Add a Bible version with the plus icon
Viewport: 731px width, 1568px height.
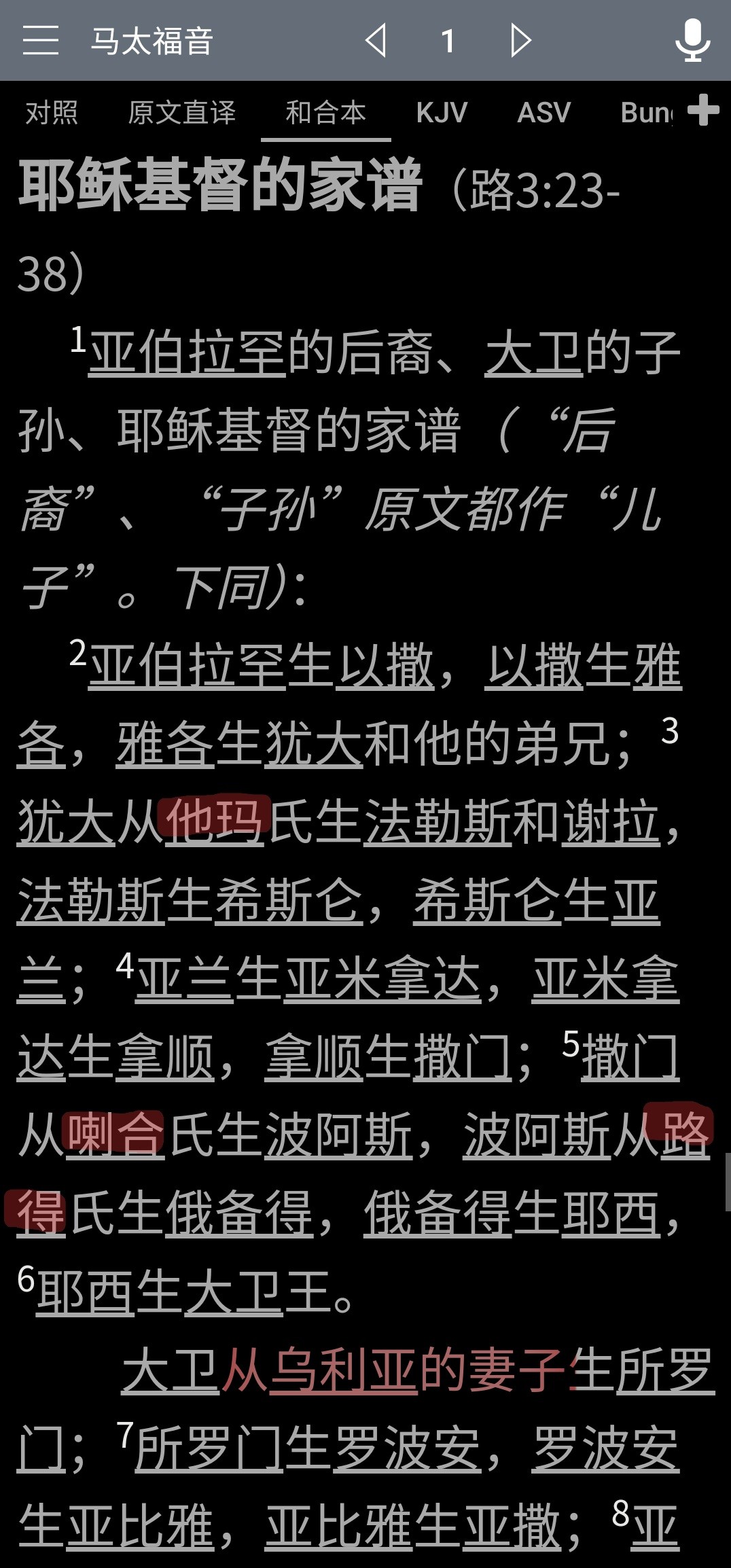pos(703,110)
